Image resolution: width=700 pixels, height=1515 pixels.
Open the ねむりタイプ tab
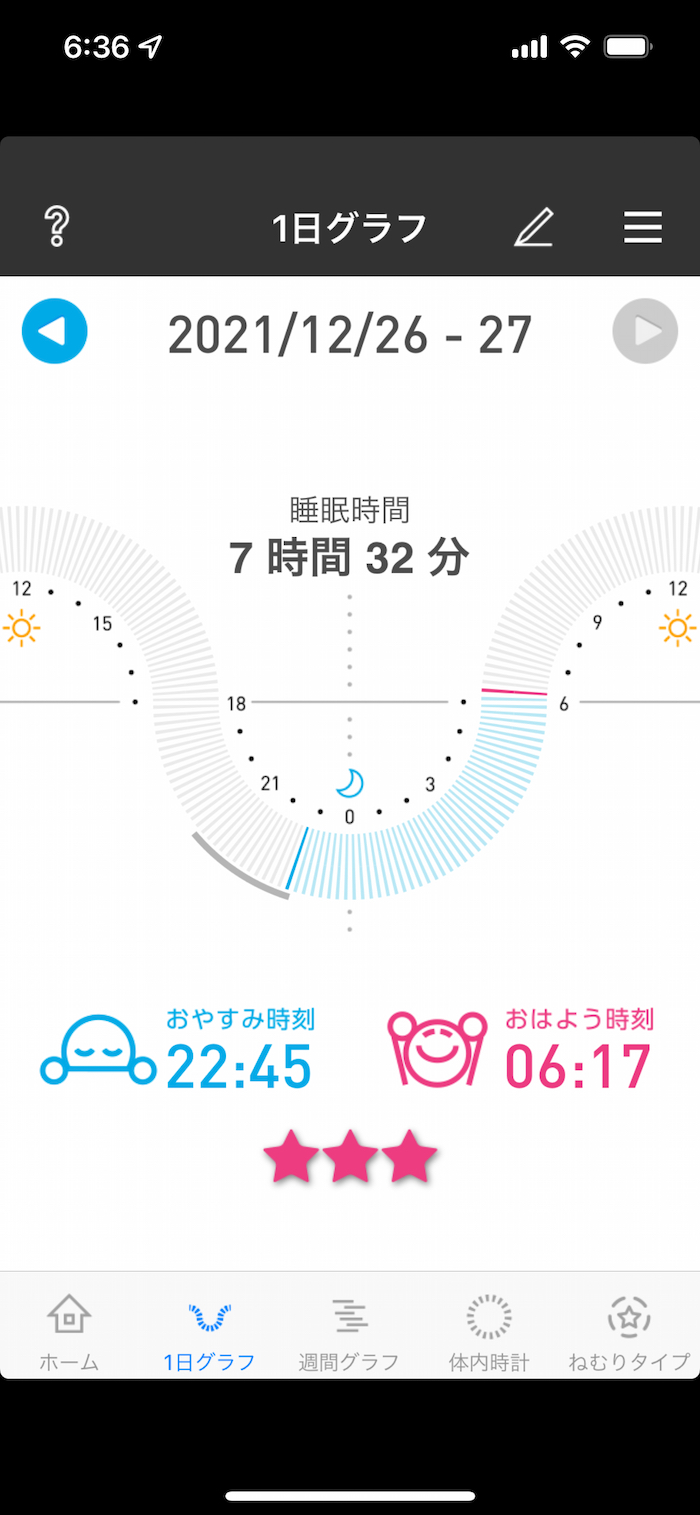[629, 1331]
